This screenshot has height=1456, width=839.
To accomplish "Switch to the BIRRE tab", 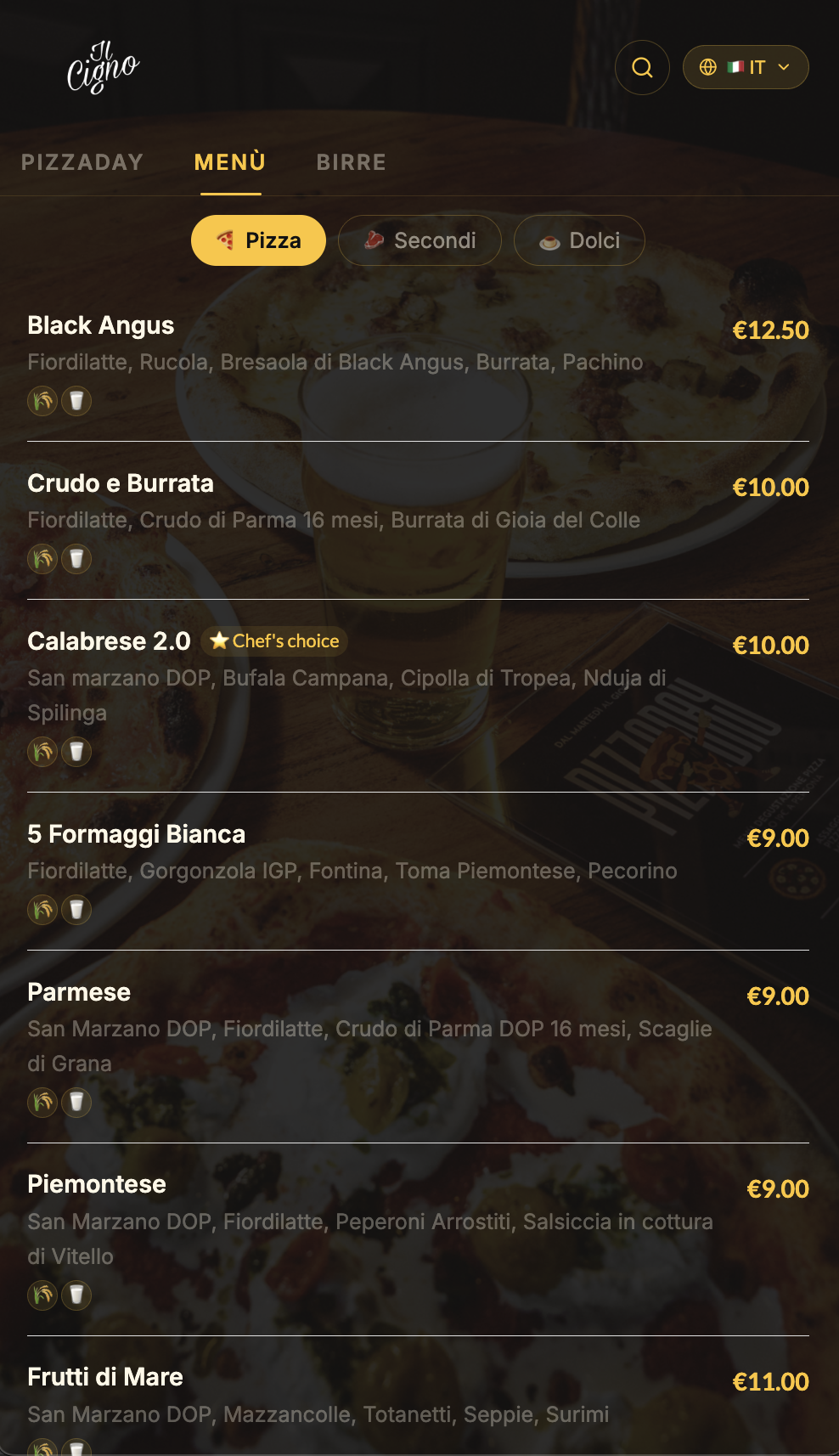I will [x=352, y=162].
